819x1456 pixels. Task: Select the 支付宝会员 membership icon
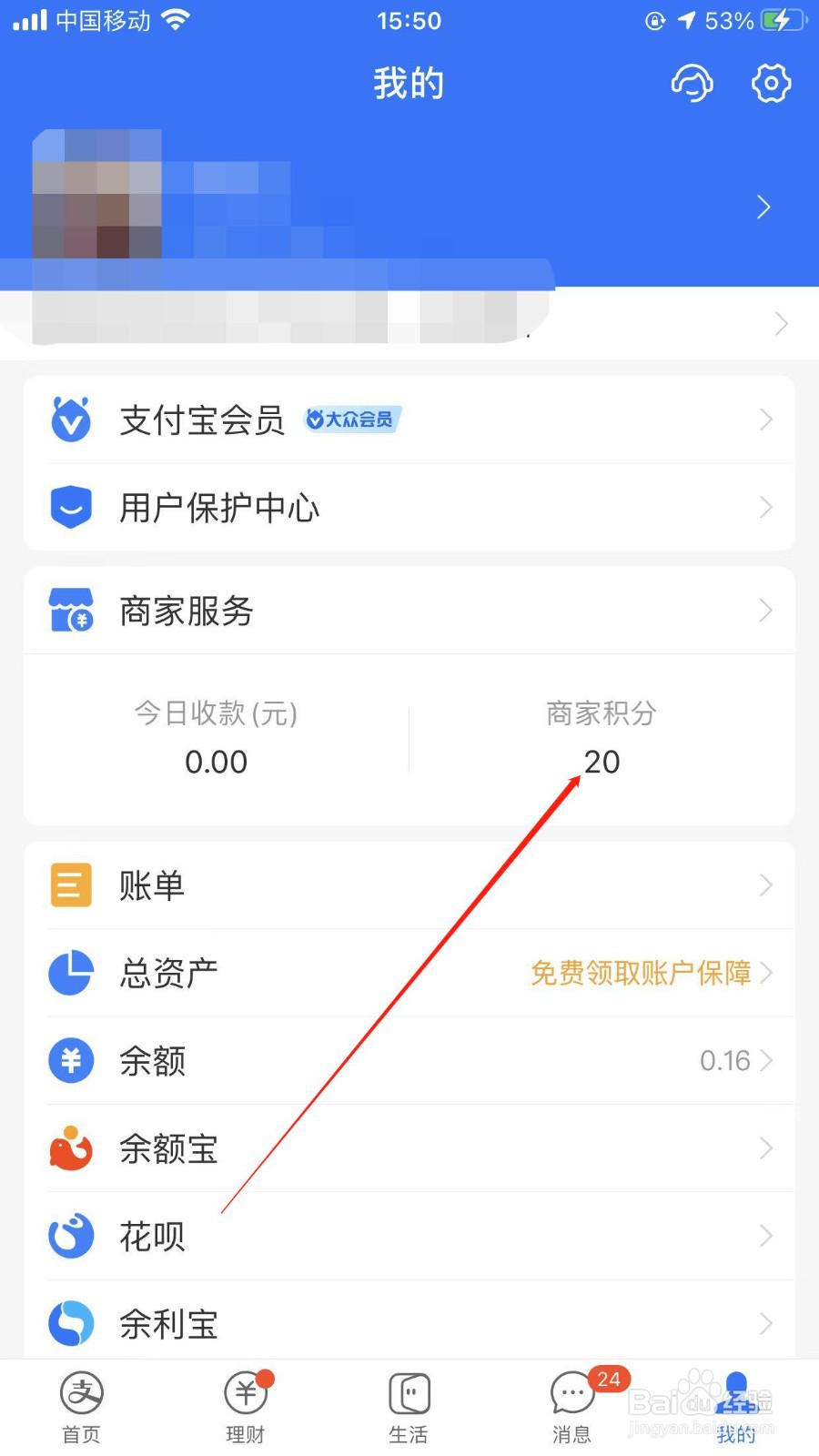click(70, 420)
